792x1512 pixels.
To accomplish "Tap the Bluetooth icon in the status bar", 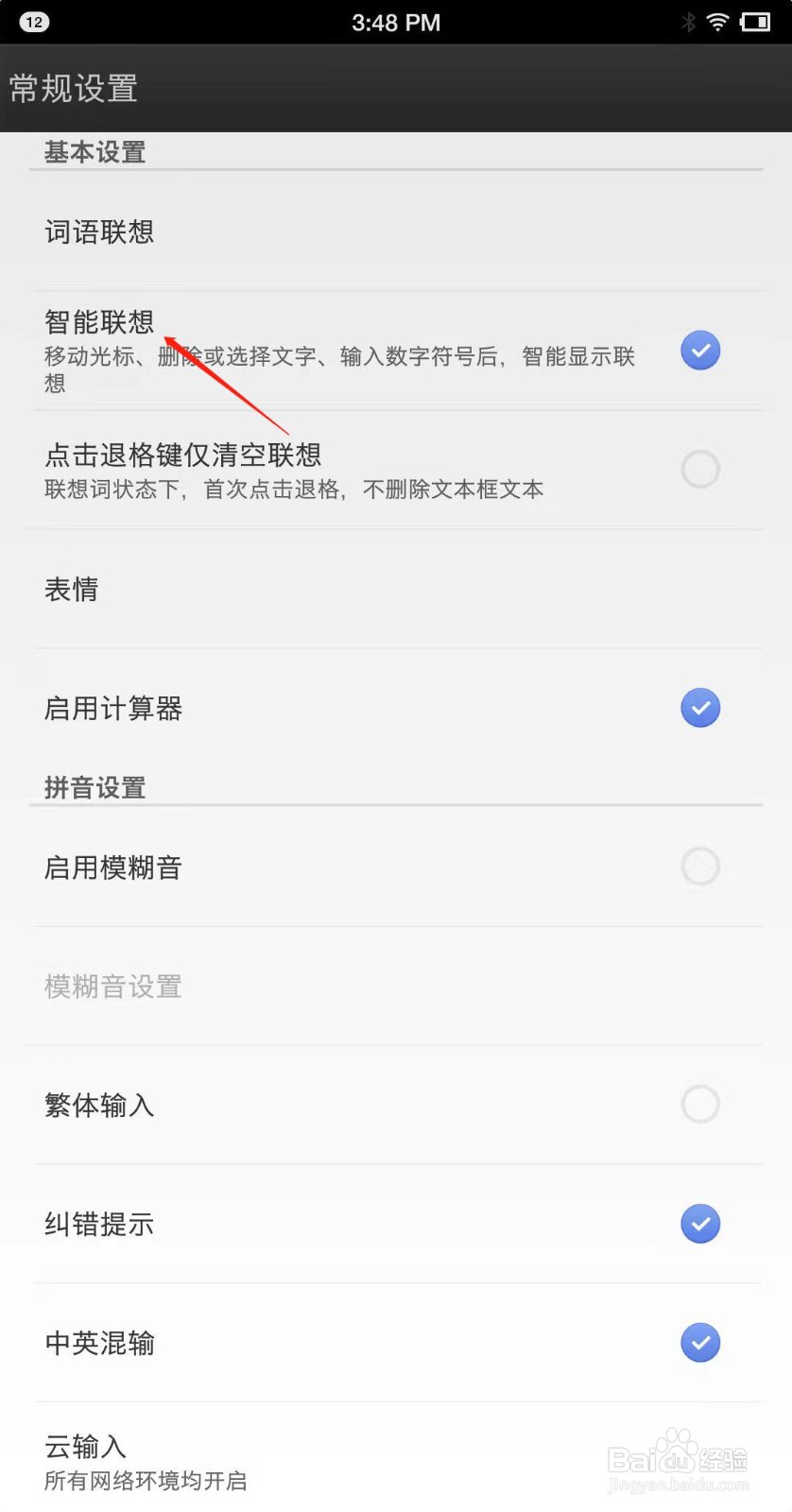I will 691,22.
